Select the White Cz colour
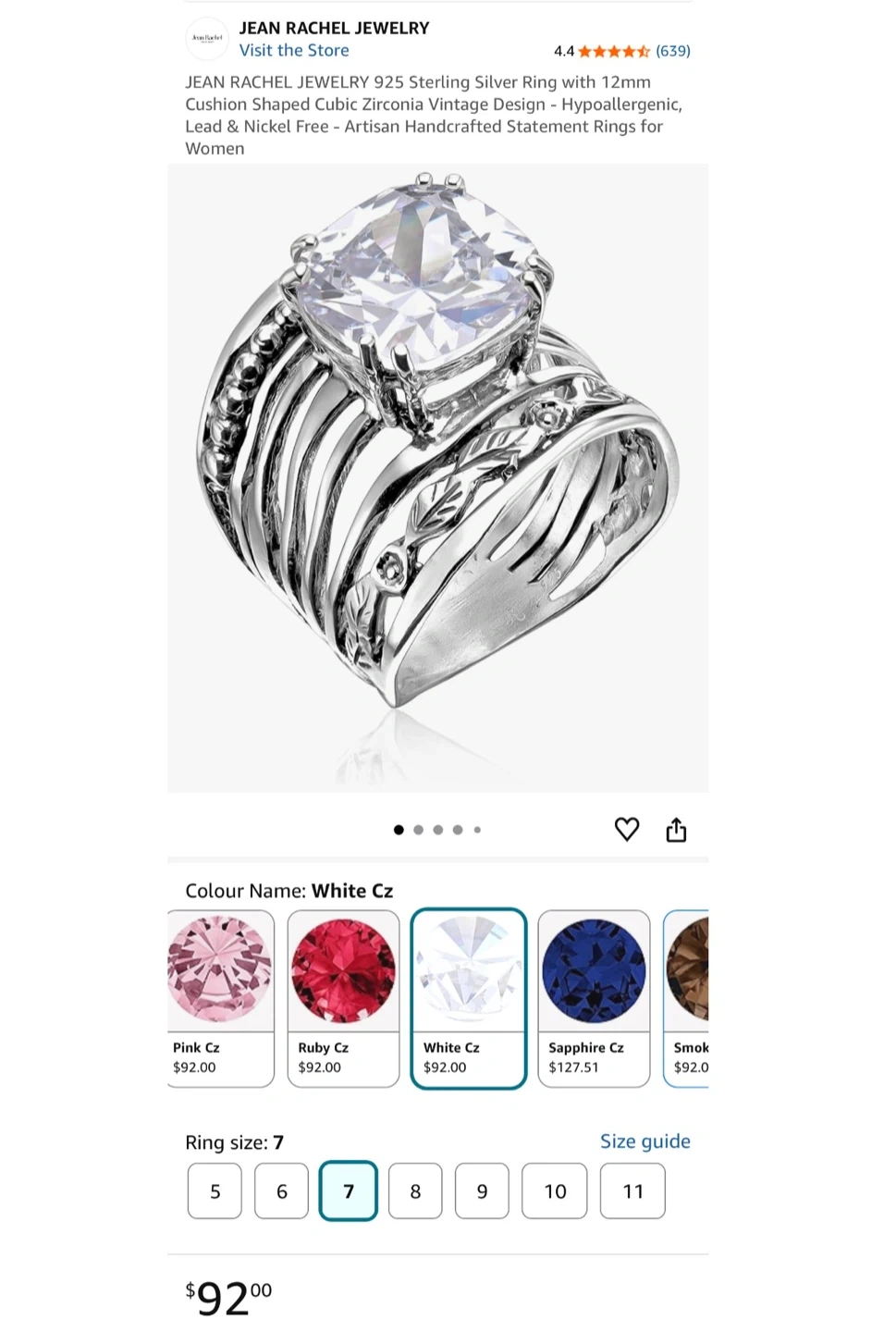 point(469,998)
